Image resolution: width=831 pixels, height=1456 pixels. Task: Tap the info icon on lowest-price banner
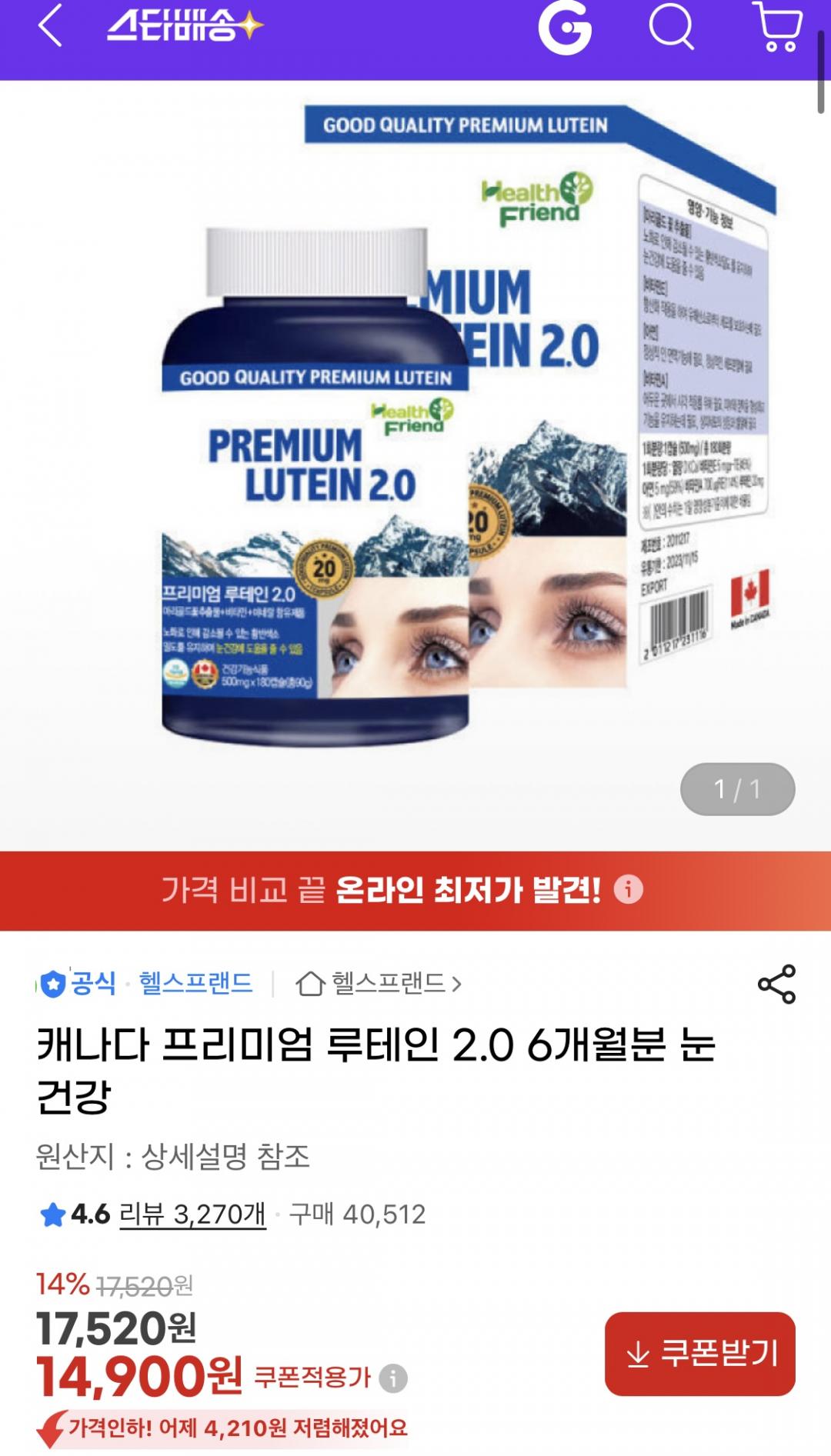tap(628, 890)
